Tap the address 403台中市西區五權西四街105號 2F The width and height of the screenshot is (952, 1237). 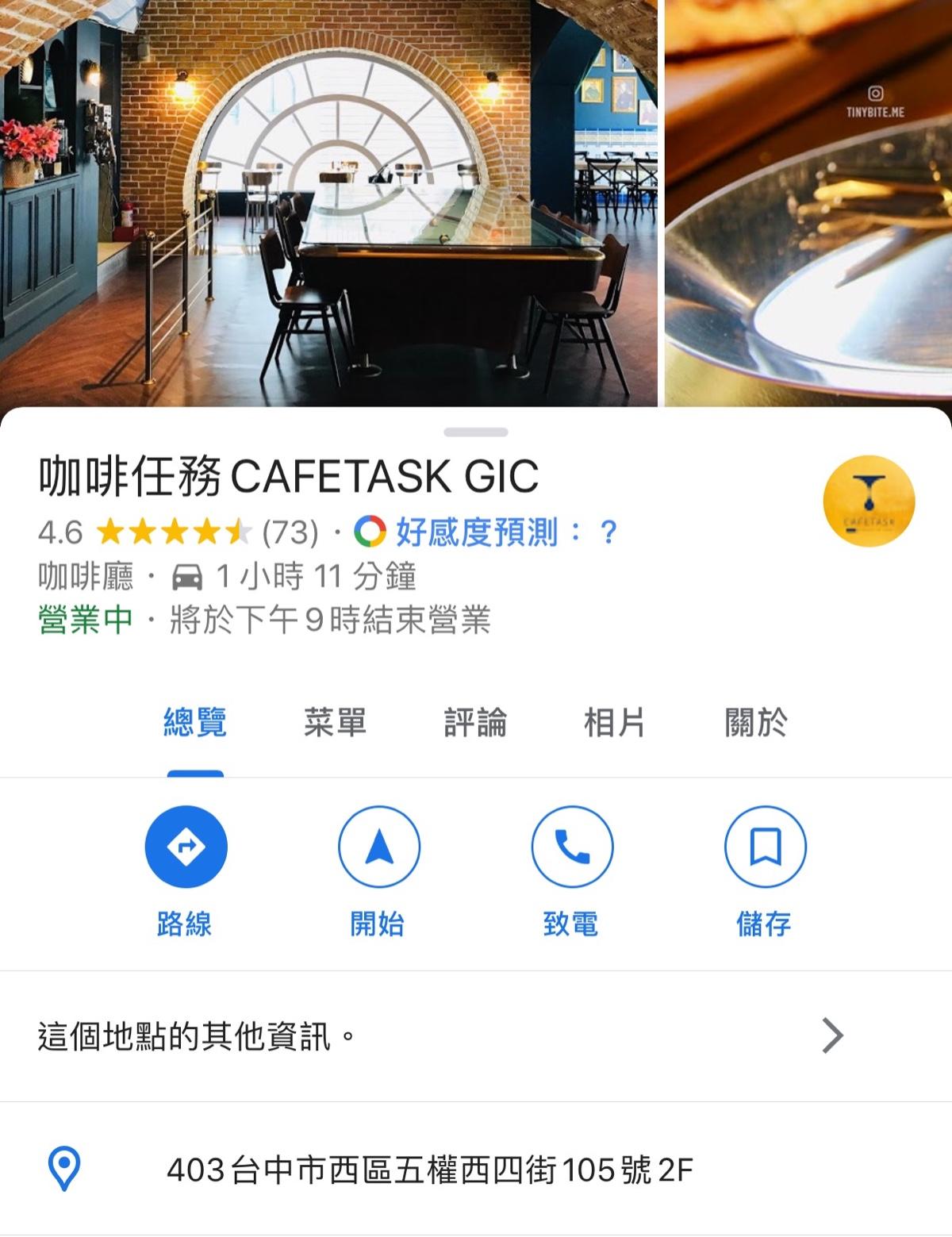(x=430, y=1170)
